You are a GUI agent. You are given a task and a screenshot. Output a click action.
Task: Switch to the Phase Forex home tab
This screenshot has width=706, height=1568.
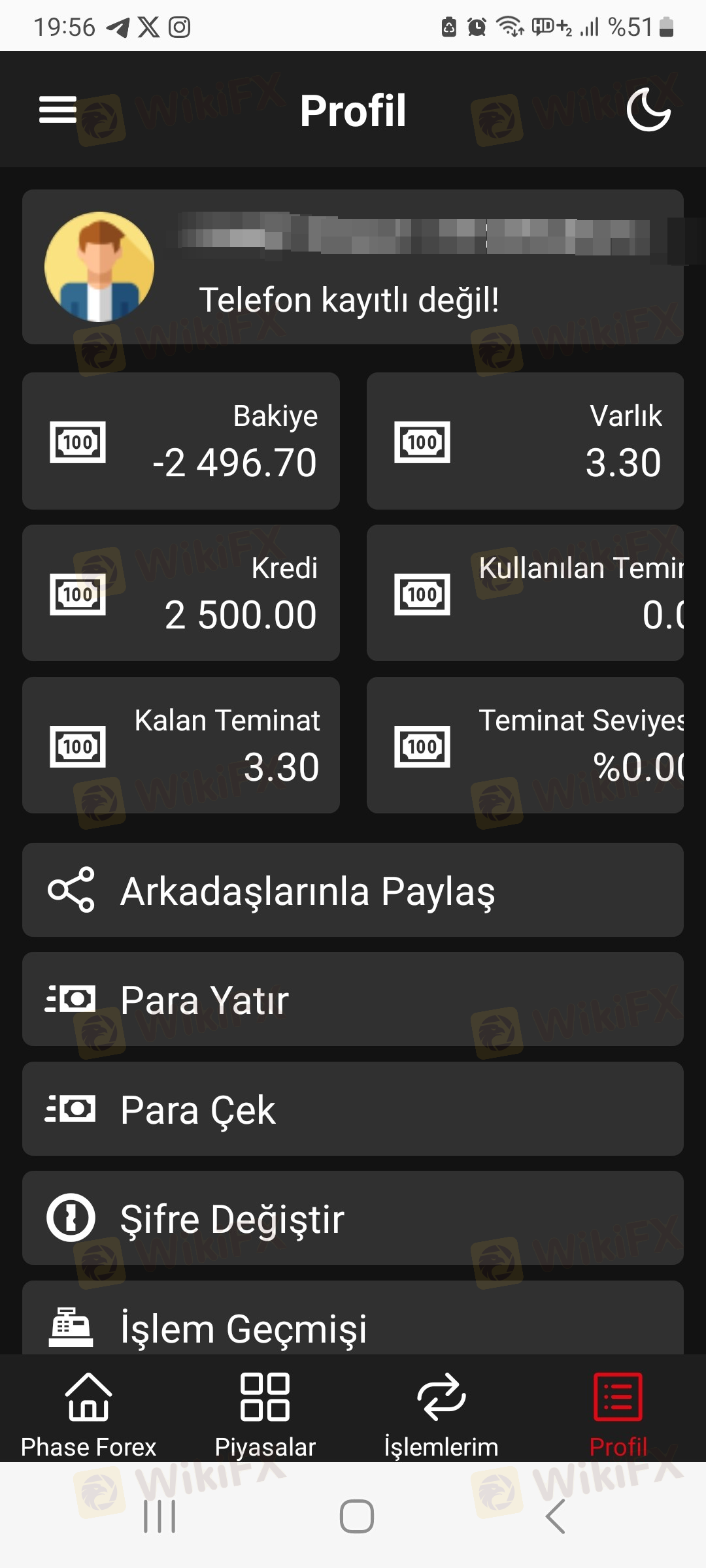(x=88, y=1415)
